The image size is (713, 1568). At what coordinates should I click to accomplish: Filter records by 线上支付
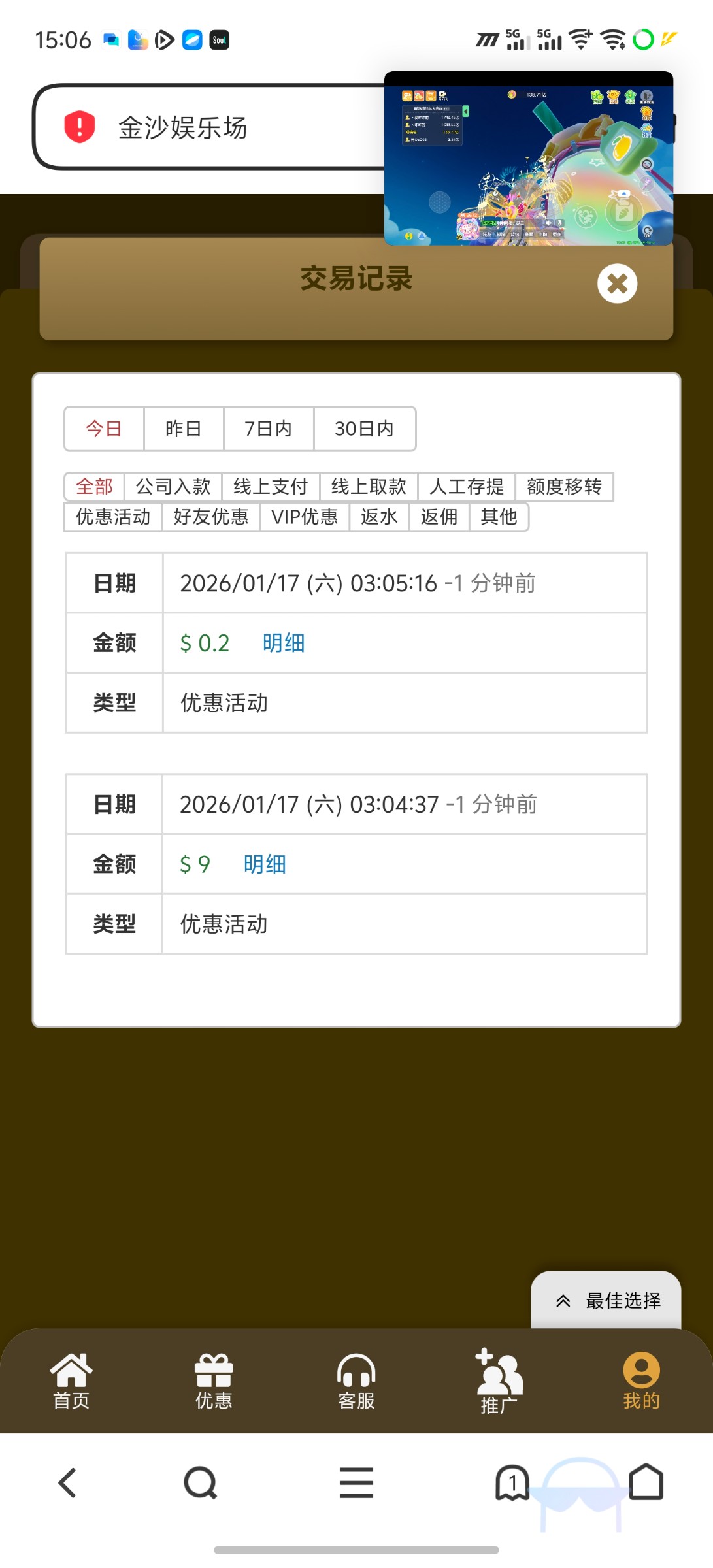(271, 487)
